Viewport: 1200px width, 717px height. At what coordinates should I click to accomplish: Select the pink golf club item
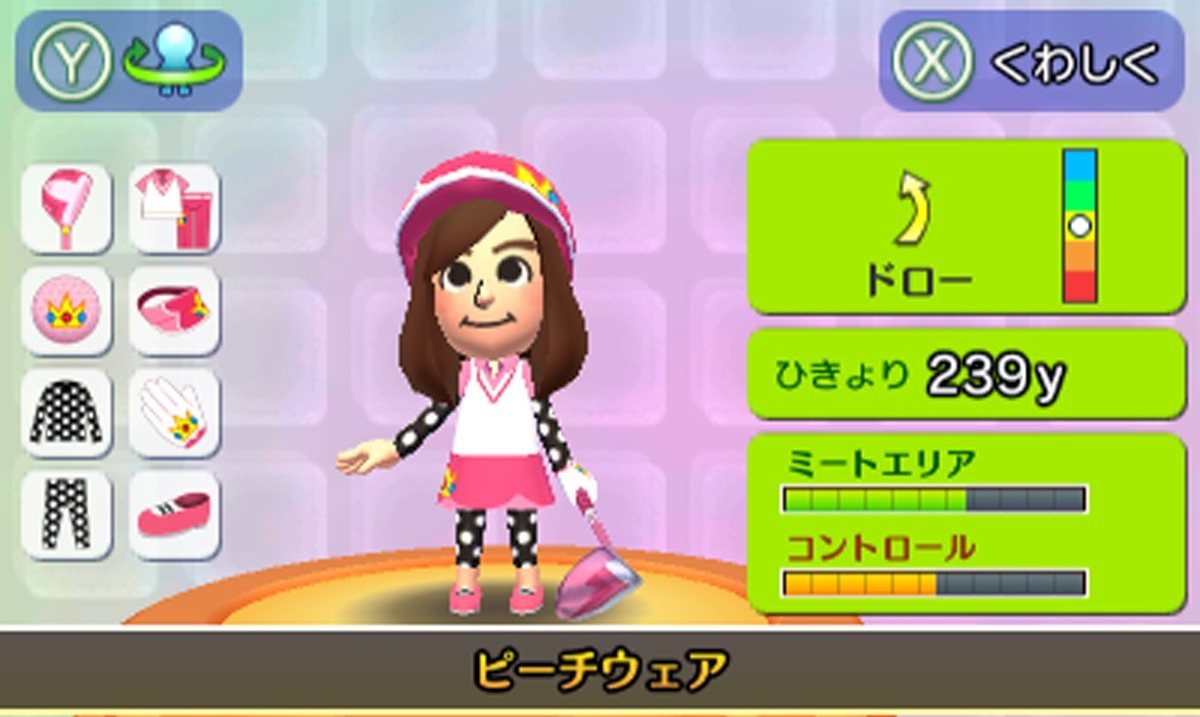66,208
